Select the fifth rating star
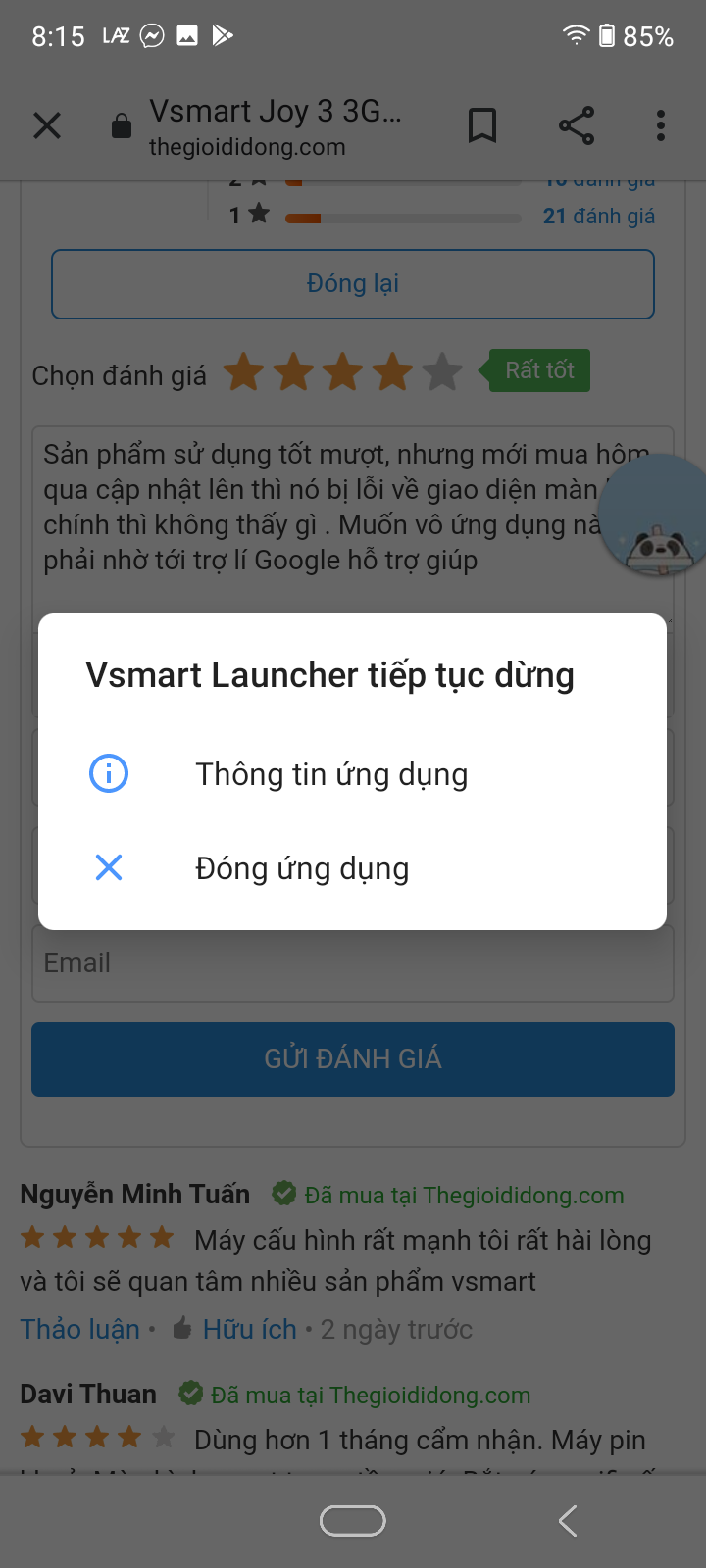 click(442, 372)
